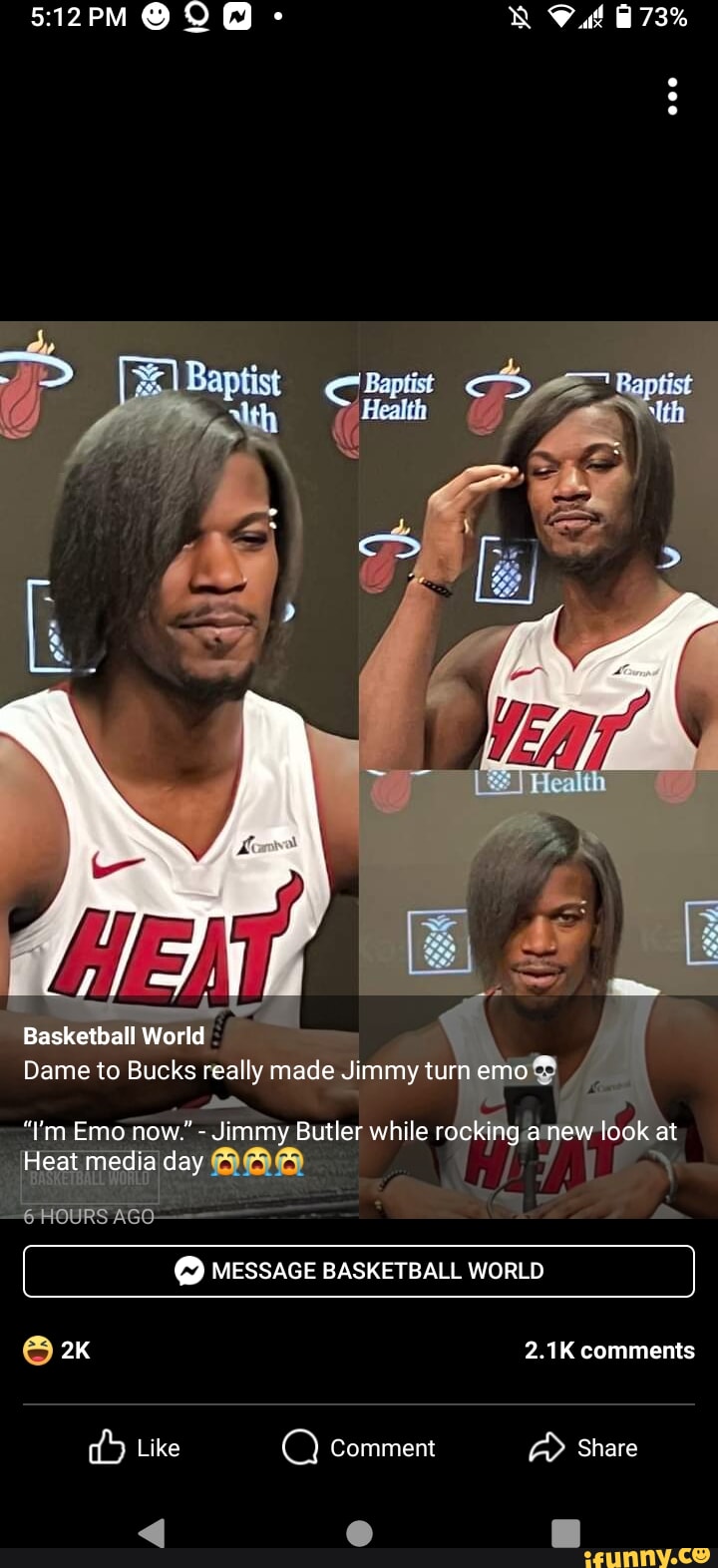Tap the smiley notification icon in status bar
The width and height of the screenshot is (718, 1568).
(x=155, y=16)
